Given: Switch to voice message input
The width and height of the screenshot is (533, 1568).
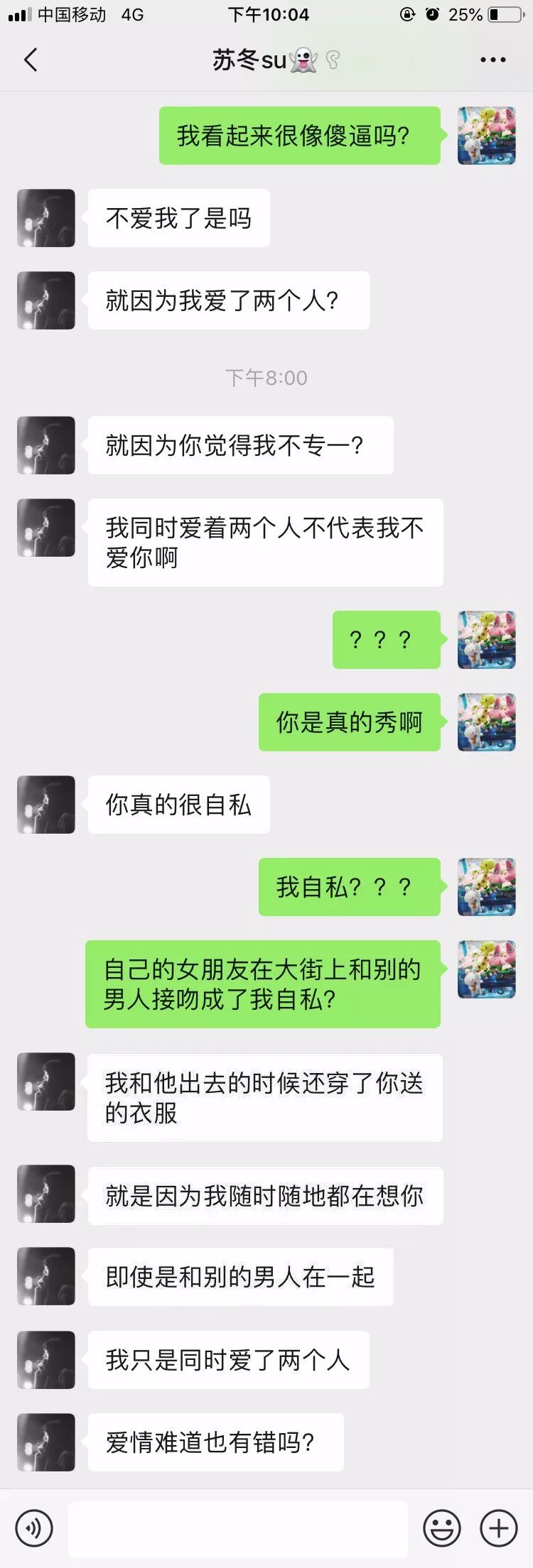Looking at the screenshot, I should [34, 1527].
